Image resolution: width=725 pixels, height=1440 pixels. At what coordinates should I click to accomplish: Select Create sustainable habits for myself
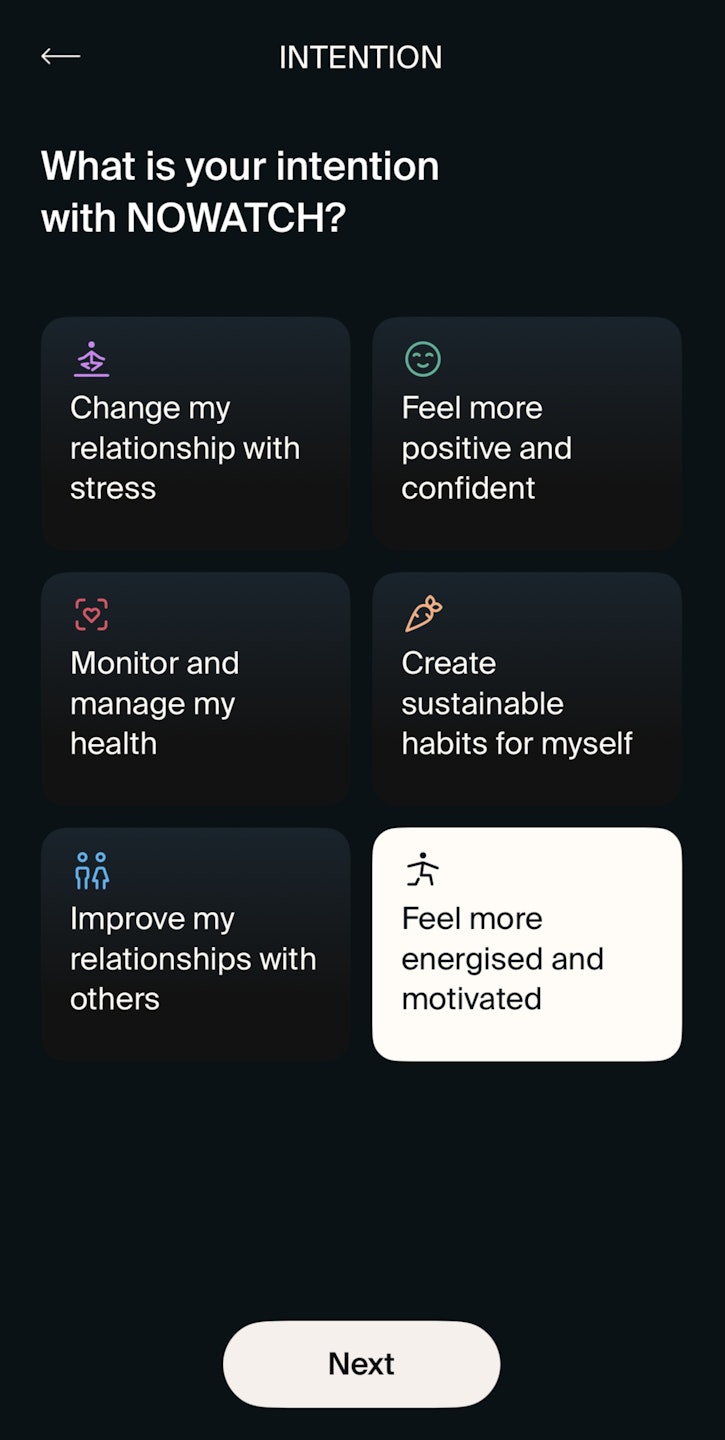[527, 688]
